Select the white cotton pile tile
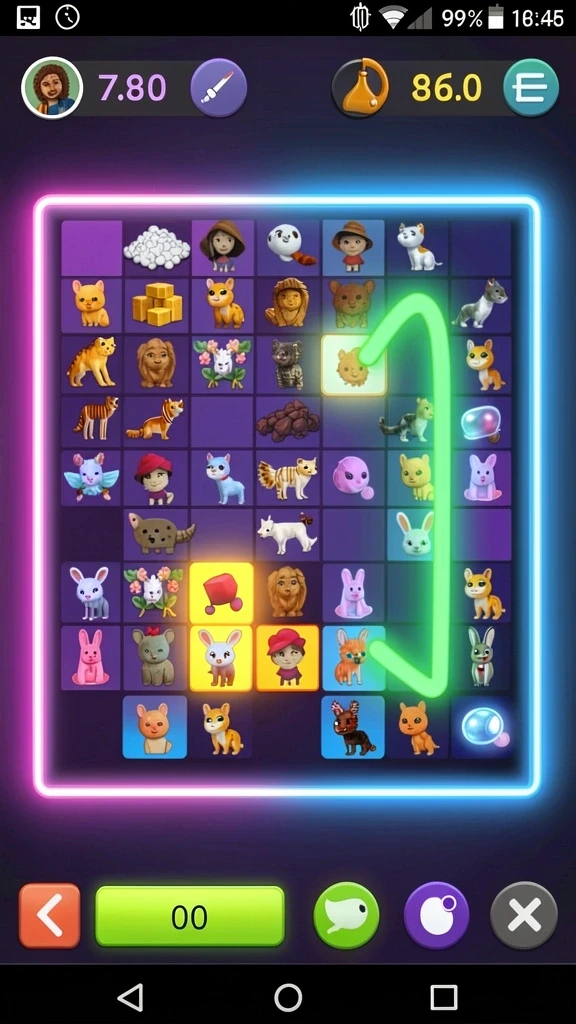This screenshot has height=1024, width=576. (x=156, y=248)
